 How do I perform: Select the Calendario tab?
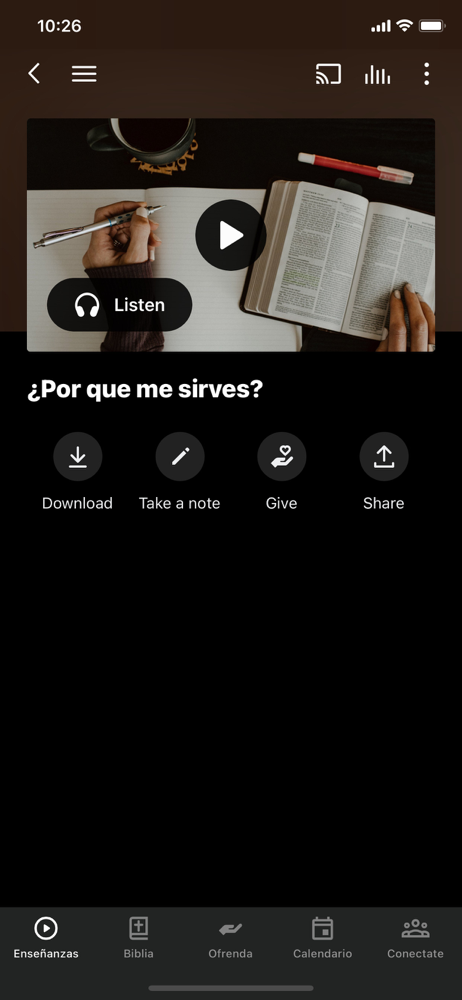[322, 938]
